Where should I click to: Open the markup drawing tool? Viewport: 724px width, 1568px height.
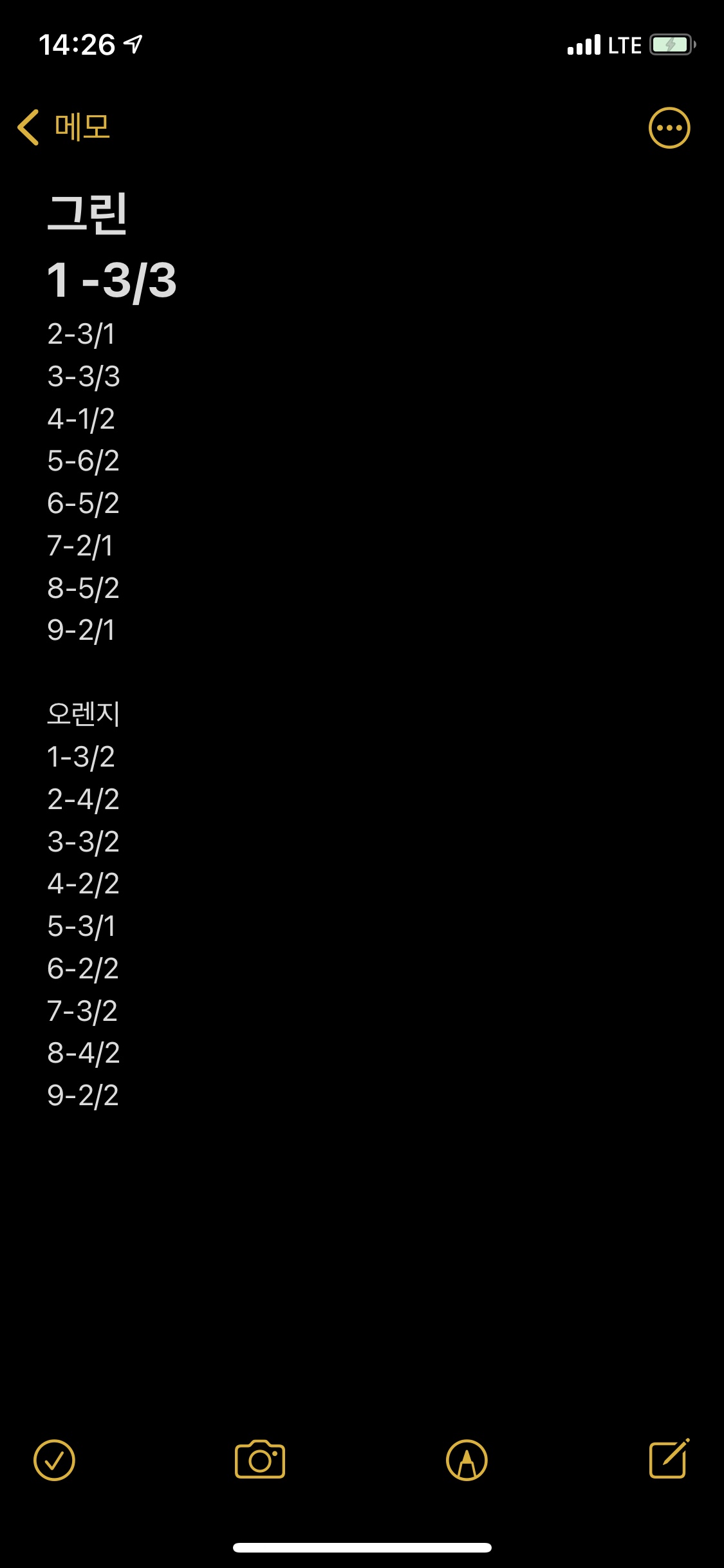(x=467, y=1460)
